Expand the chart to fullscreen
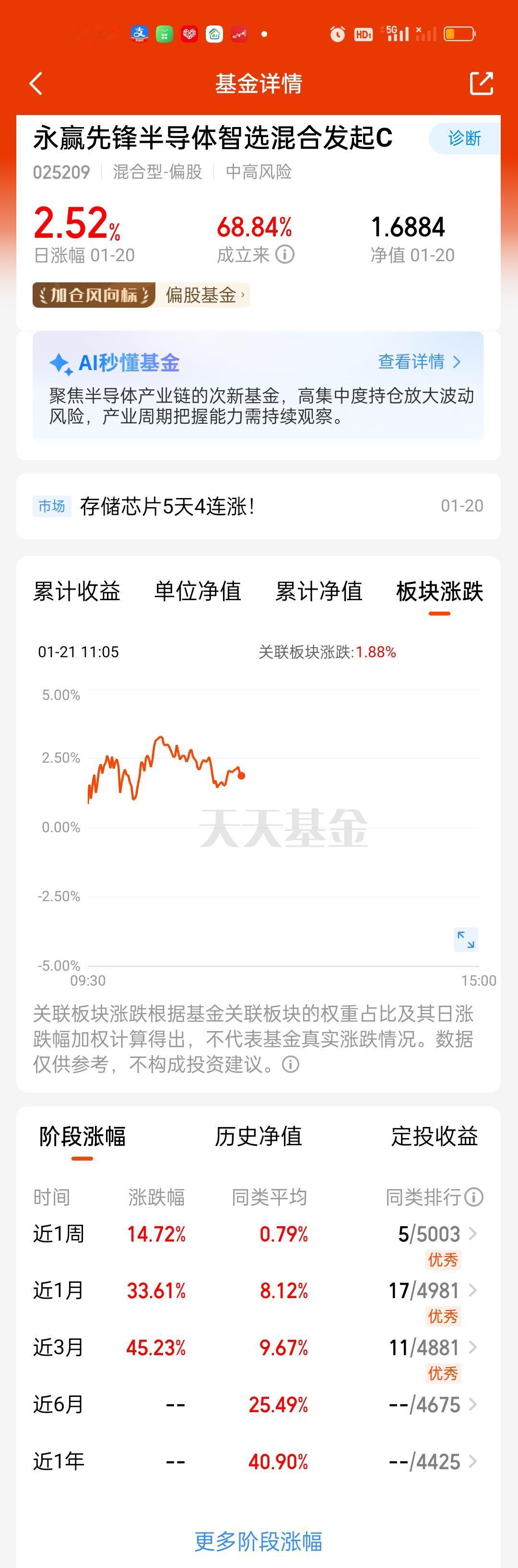The height and width of the screenshot is (1568, 518). tap(466, 939)
